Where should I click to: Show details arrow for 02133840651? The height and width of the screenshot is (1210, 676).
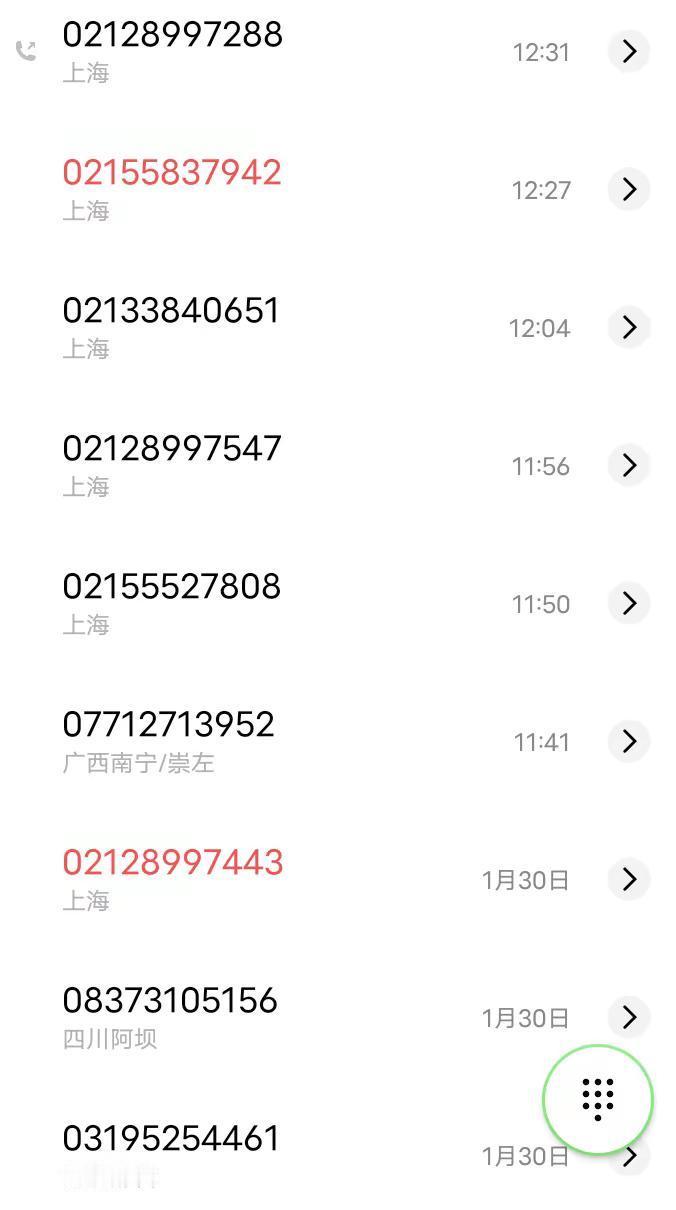click(629, 327)
